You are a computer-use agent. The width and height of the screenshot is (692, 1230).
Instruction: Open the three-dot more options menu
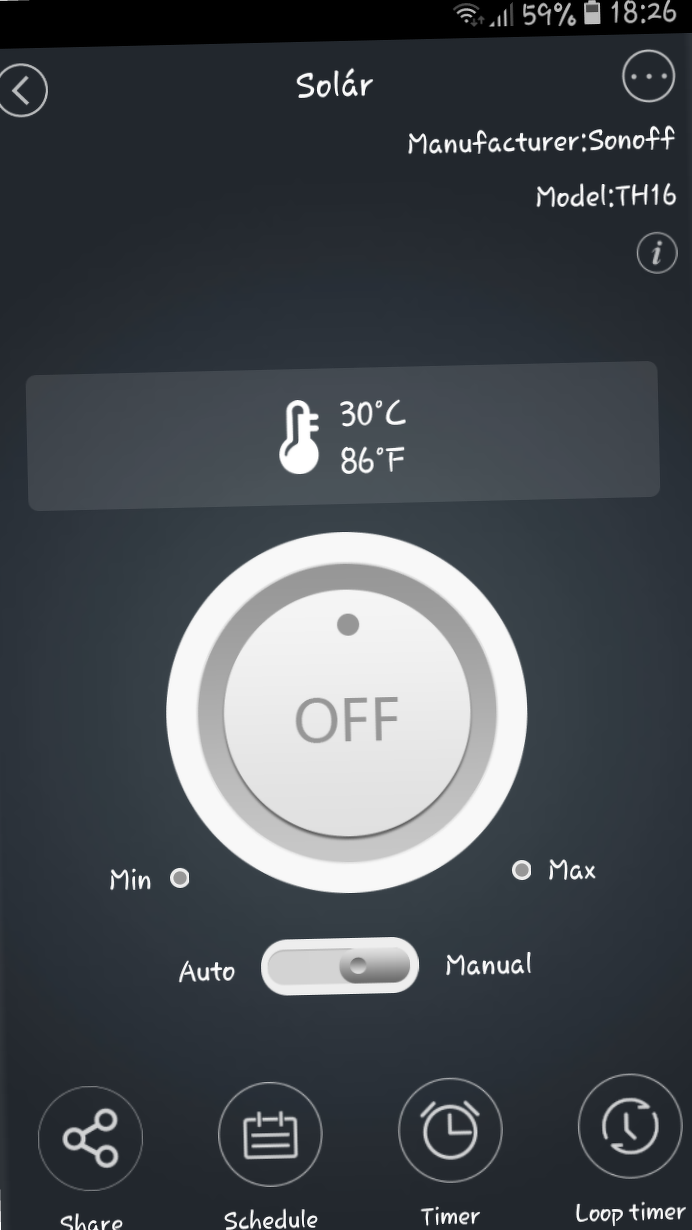click(648, 78)
